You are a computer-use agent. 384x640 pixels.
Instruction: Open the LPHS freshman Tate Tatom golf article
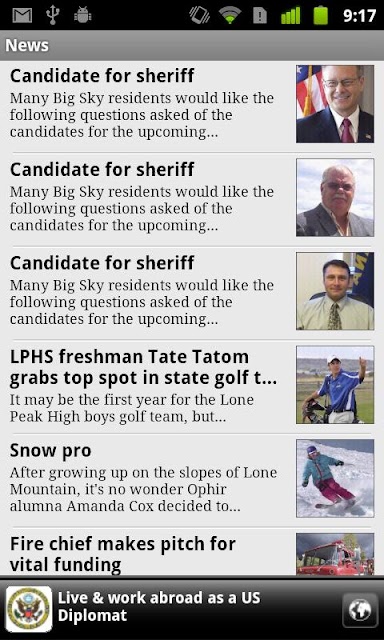(x=192, y=387)
